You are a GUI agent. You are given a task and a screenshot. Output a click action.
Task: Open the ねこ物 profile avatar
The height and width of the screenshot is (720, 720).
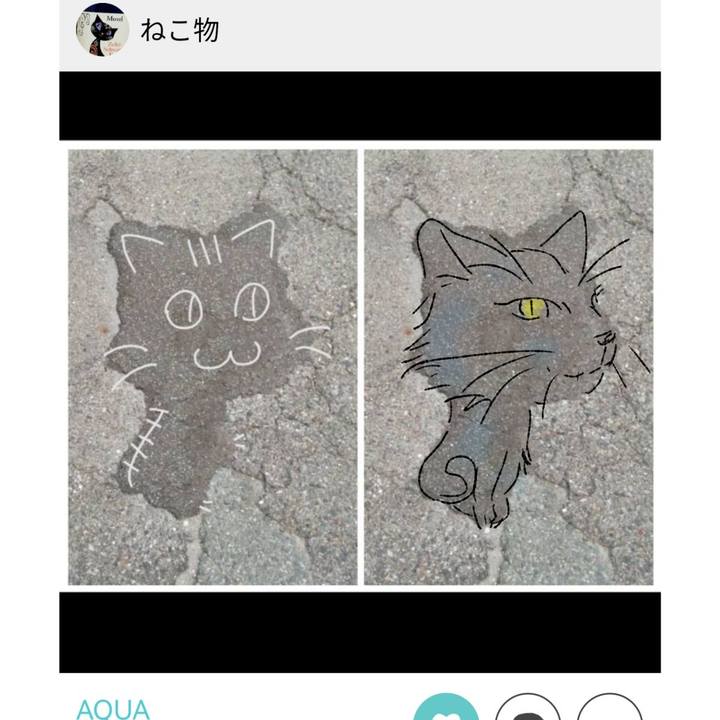pyautogui.click(x=102, y=30)
